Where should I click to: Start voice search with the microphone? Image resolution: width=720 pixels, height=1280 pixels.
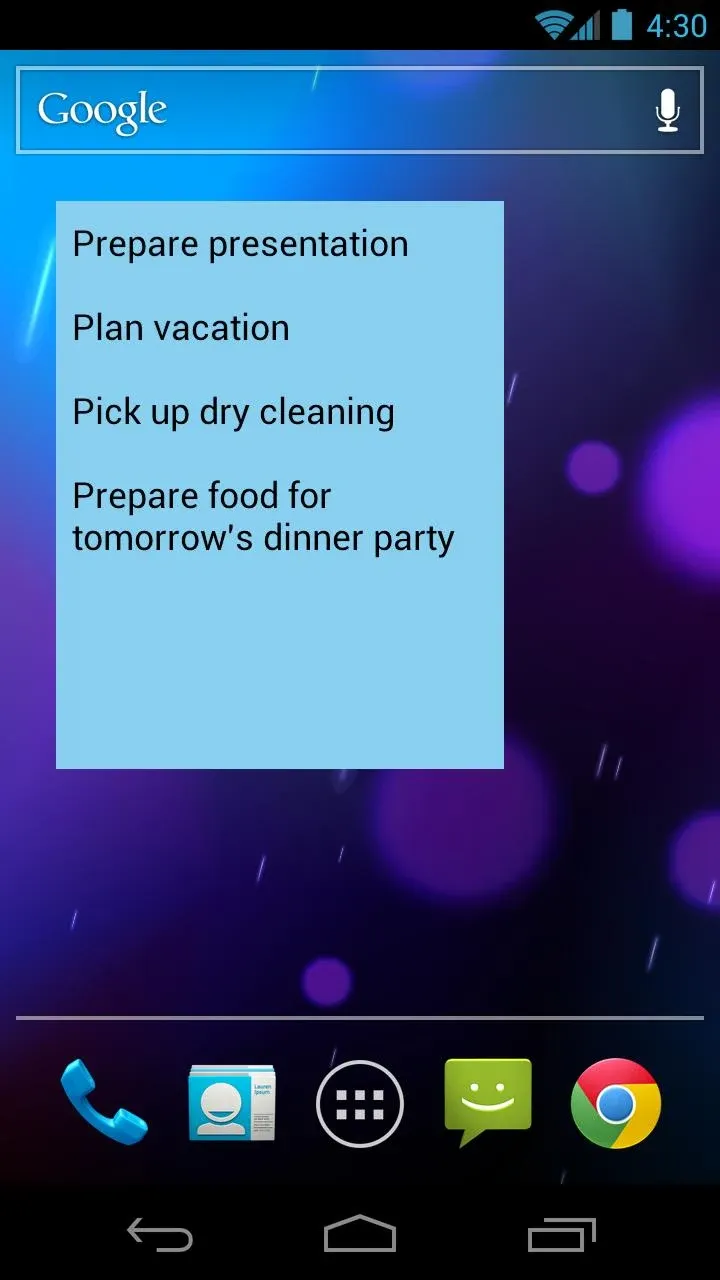point(668,110)
